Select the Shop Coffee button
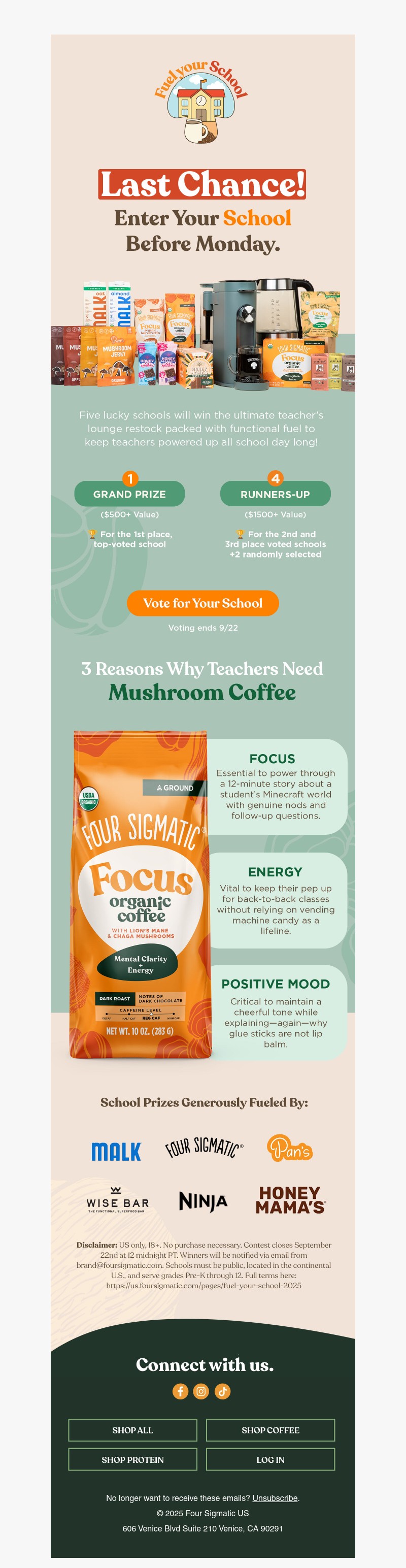406x1568 pixels. [270, 1430]
